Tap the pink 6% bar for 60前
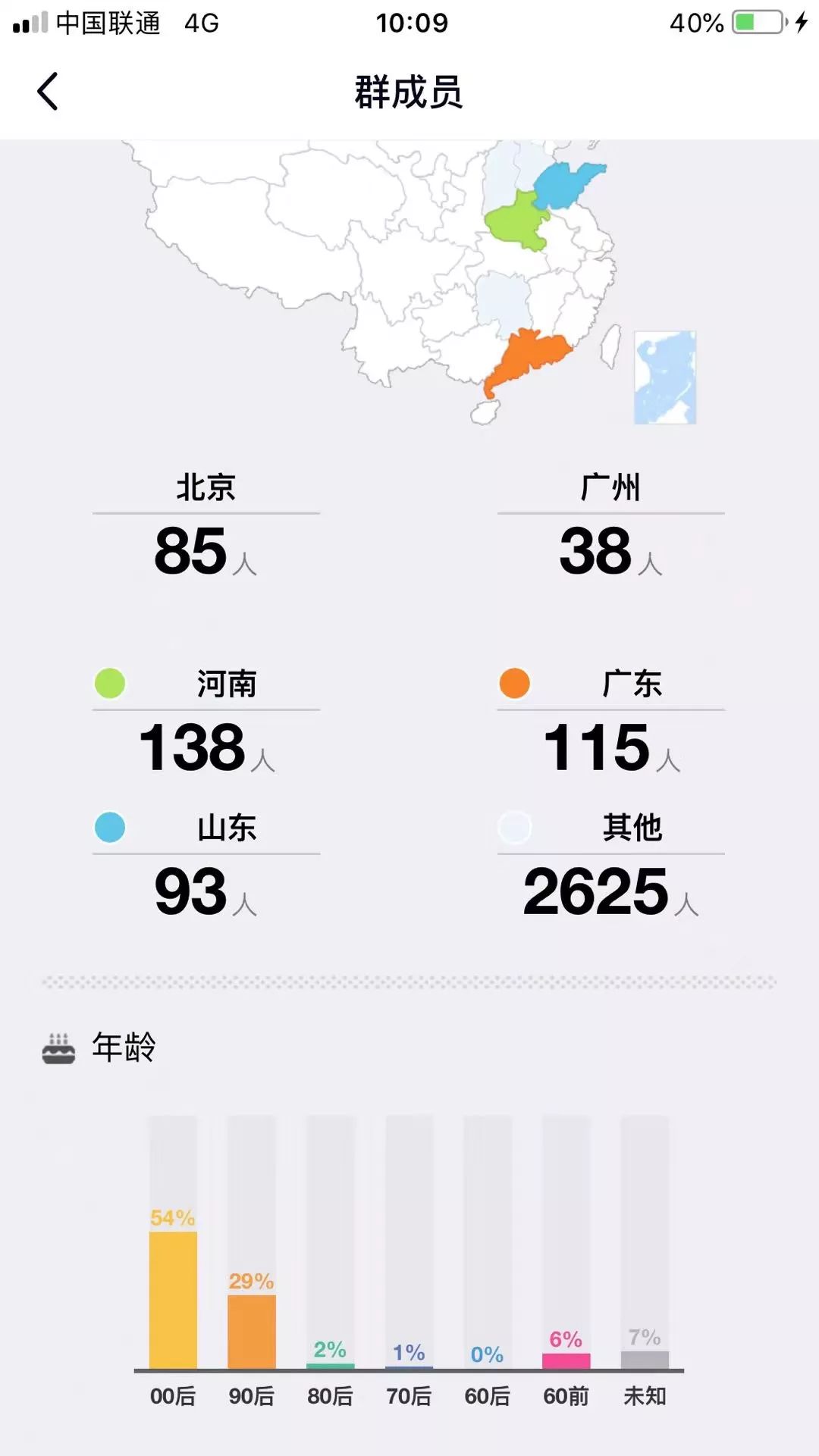 (565, 1360)
